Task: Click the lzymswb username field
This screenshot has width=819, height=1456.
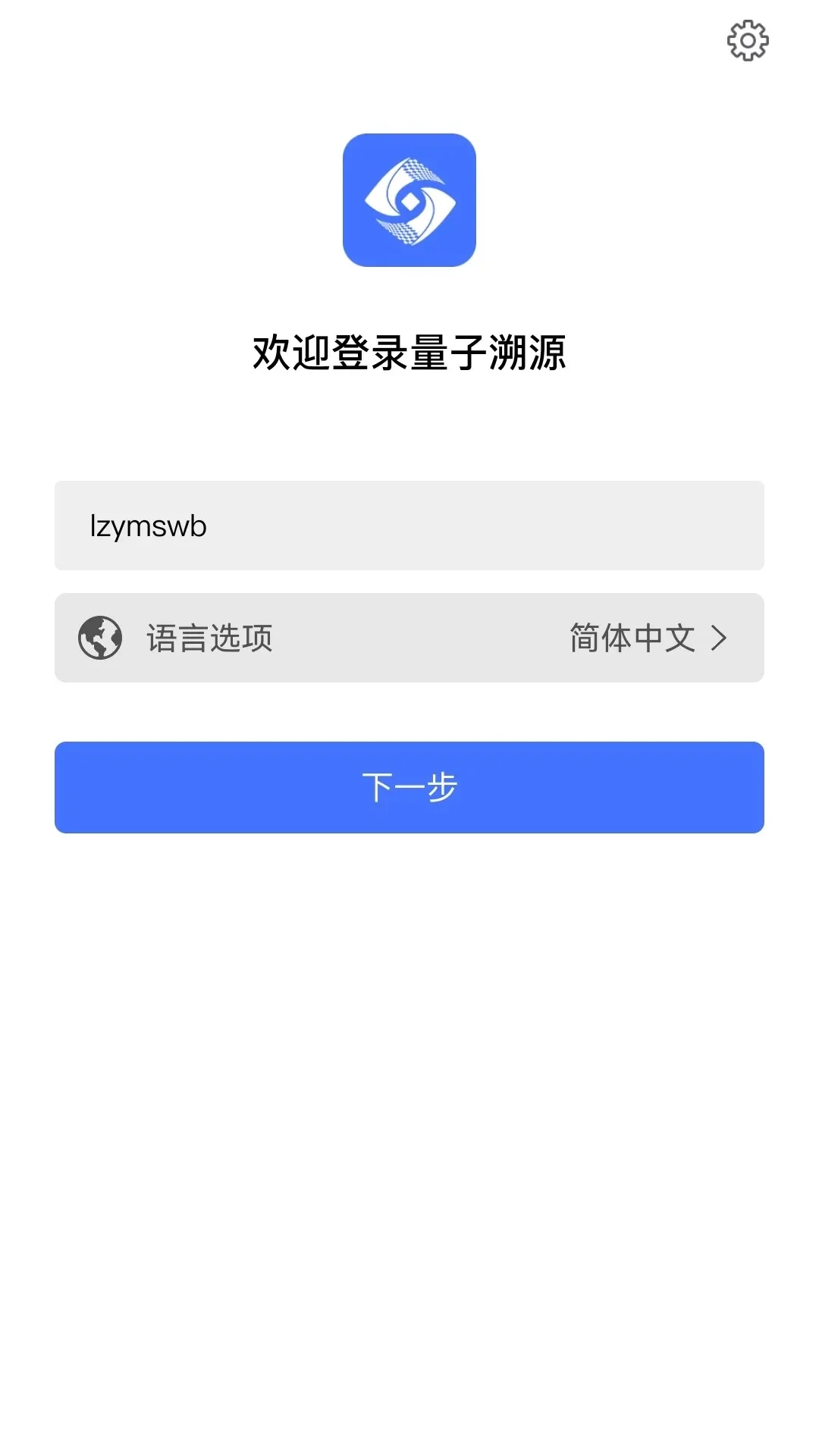Action: coord(409,525)
